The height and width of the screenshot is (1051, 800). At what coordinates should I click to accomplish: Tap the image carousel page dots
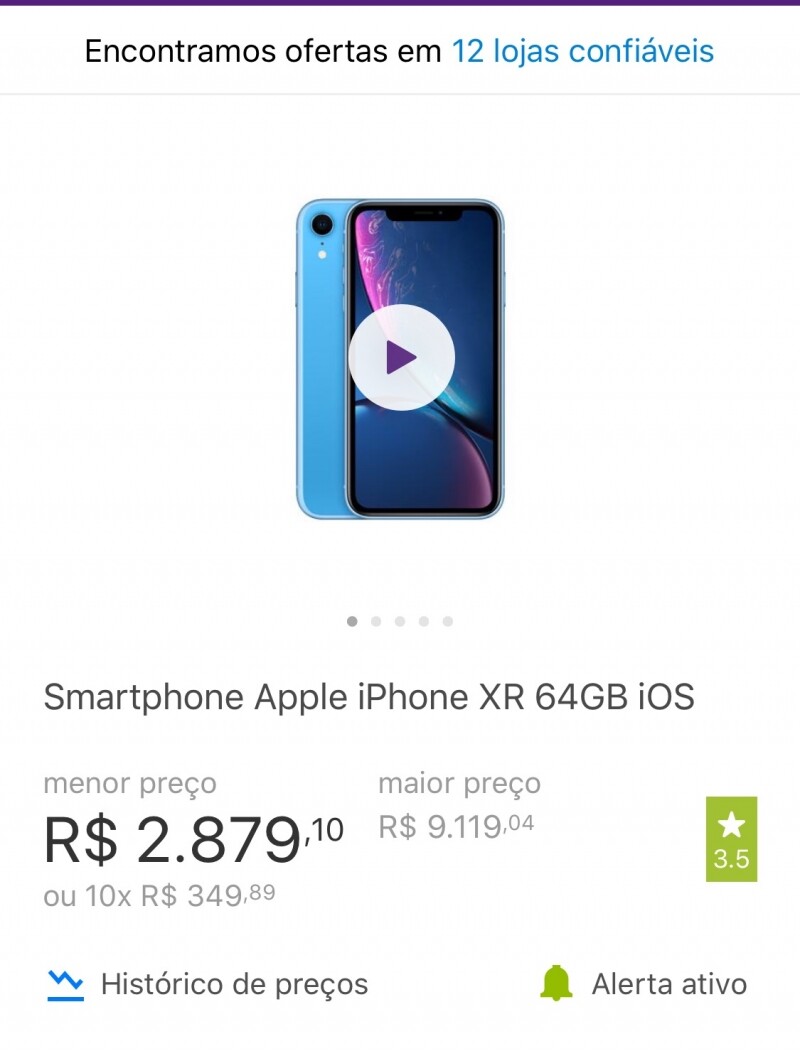400,621
